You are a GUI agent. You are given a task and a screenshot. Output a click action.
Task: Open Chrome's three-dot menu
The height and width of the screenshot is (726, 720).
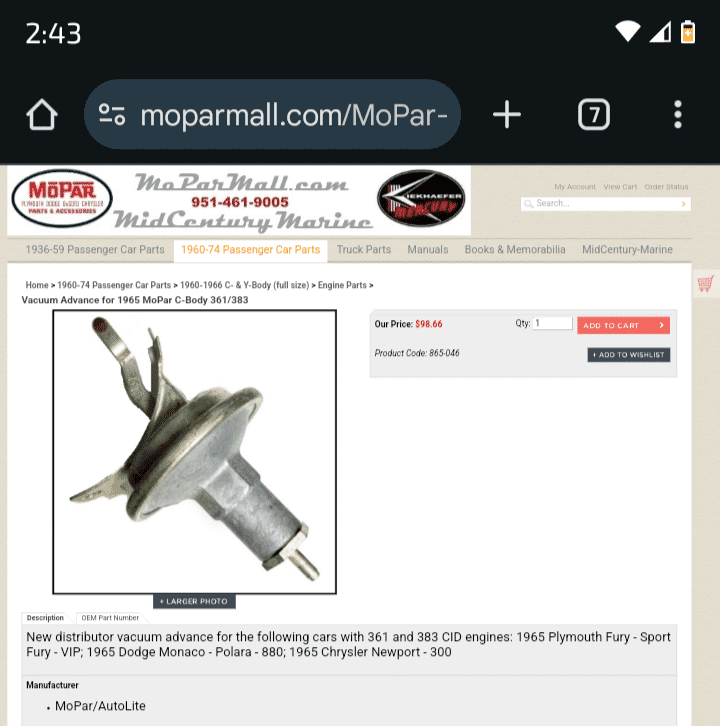675,114
